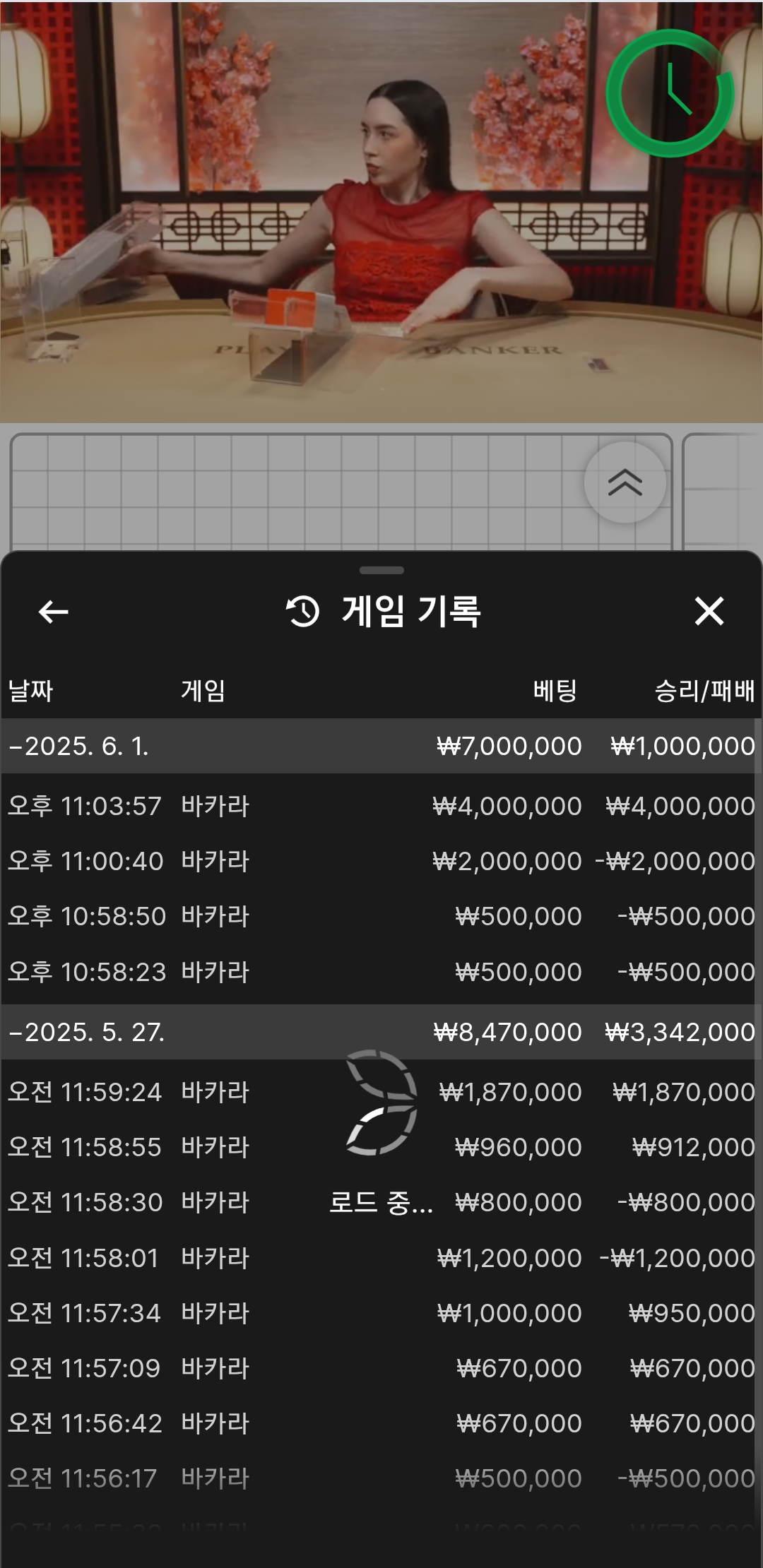Expand the roadmap with the double chevron button
Image resolution: width=763 pixels, height=1568 pixels.
[625, 482]
